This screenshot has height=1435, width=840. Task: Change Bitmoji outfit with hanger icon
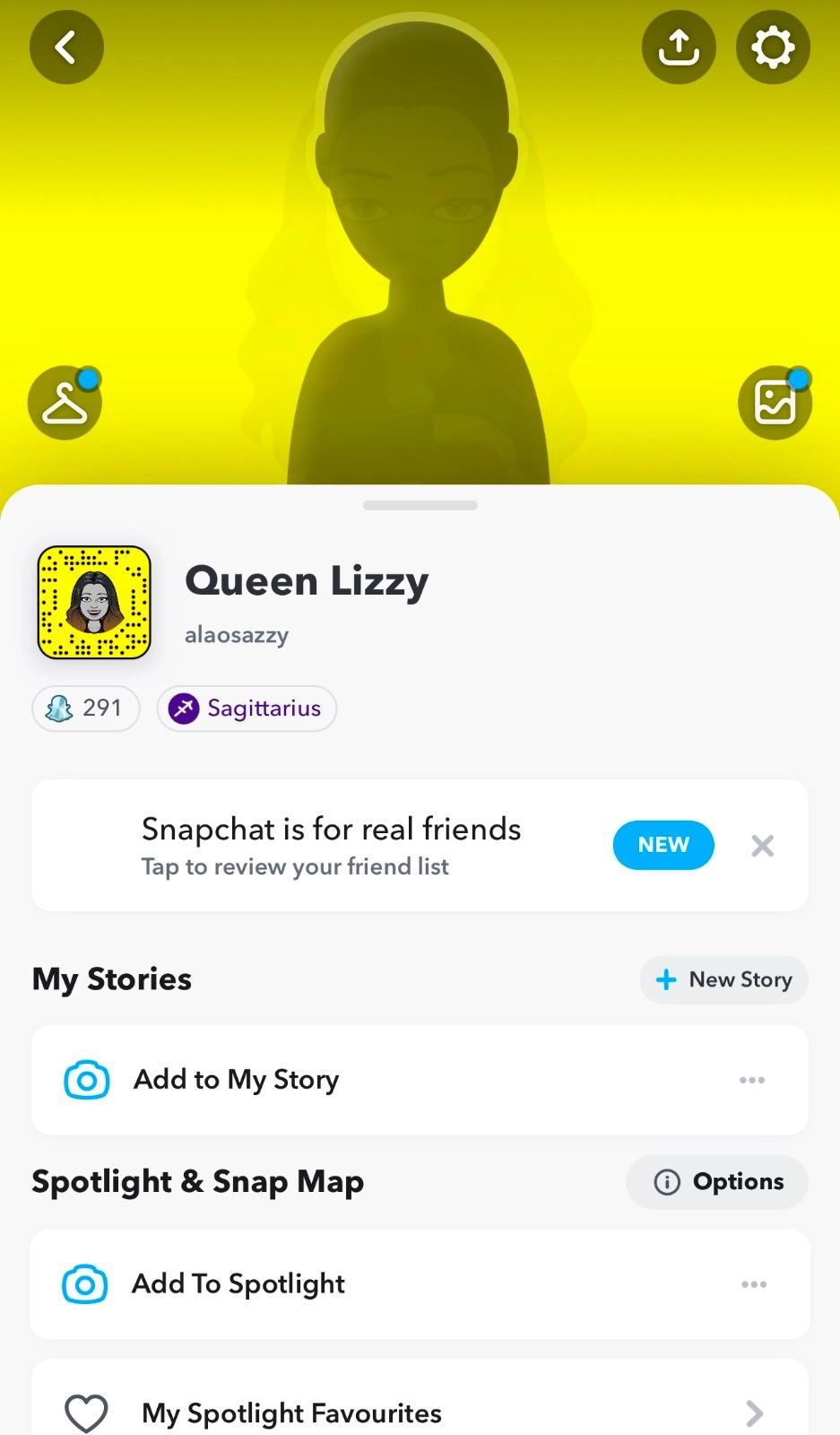[x=65, y=403]
